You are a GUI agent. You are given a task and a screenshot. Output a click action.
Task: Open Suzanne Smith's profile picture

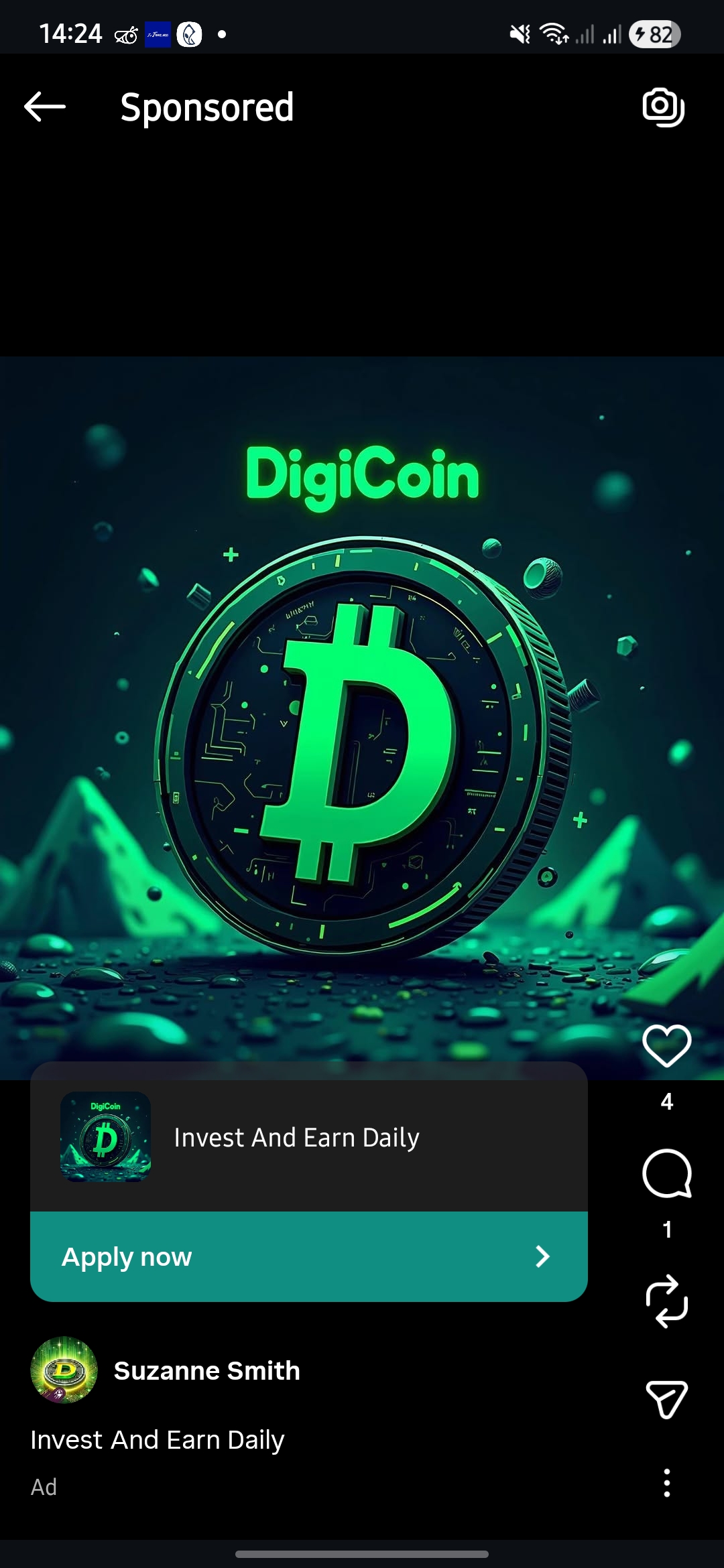click(x=64, y=1370)
